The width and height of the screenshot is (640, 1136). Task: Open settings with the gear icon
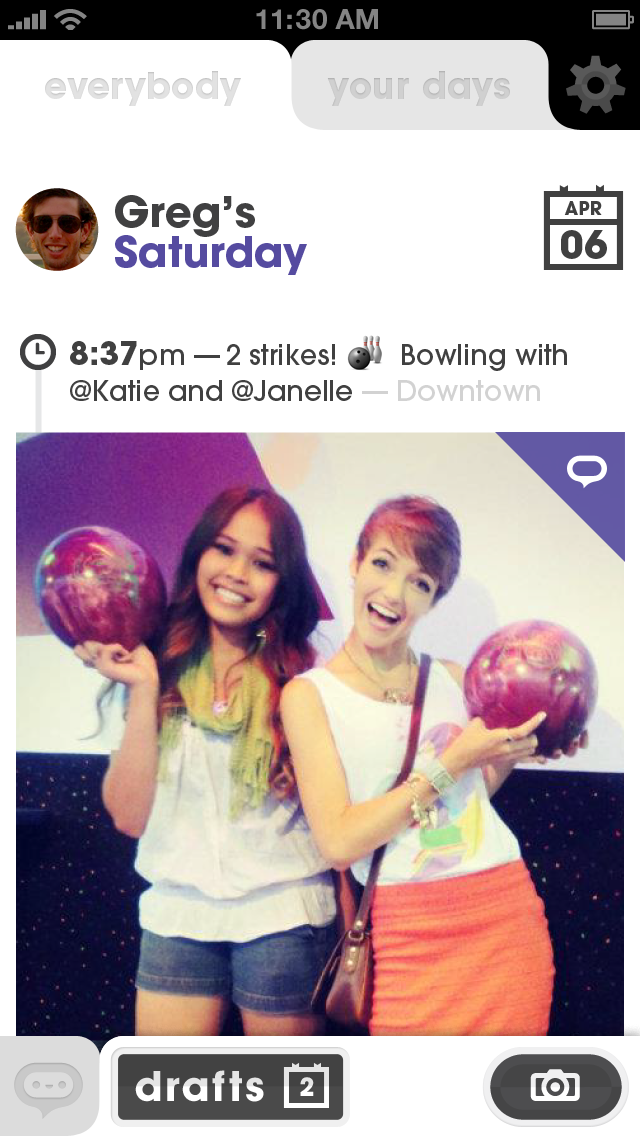(595, 87)
